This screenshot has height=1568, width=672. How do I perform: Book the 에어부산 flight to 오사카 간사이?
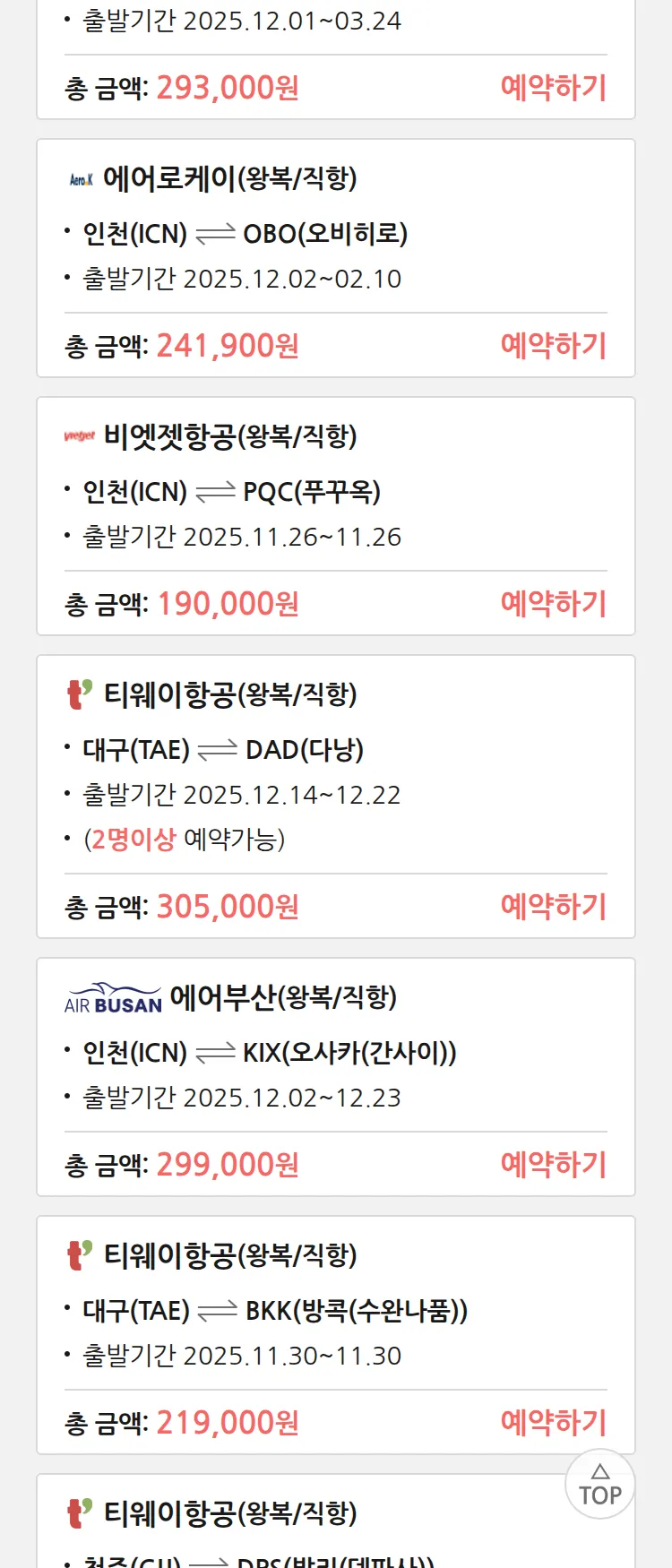(553, 1165)
